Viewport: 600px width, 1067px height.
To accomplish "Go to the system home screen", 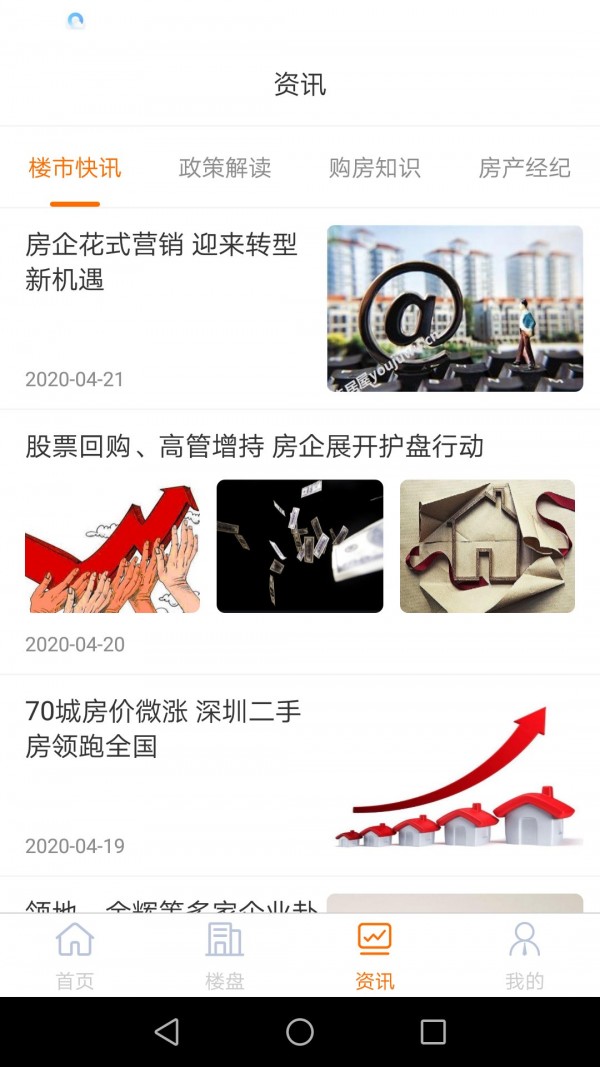I will [x=300, y=1032].
